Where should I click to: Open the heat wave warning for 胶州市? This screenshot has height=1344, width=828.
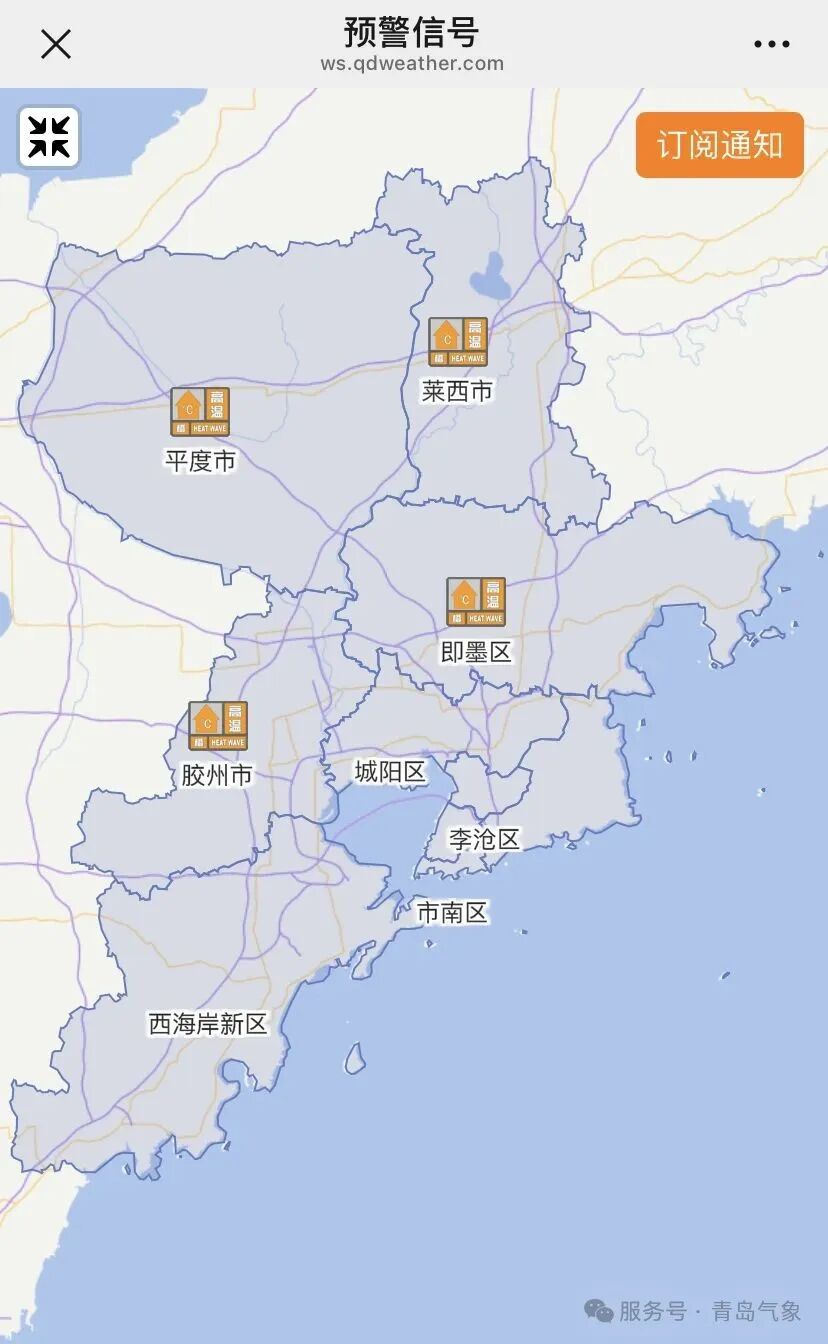[218, 726]
